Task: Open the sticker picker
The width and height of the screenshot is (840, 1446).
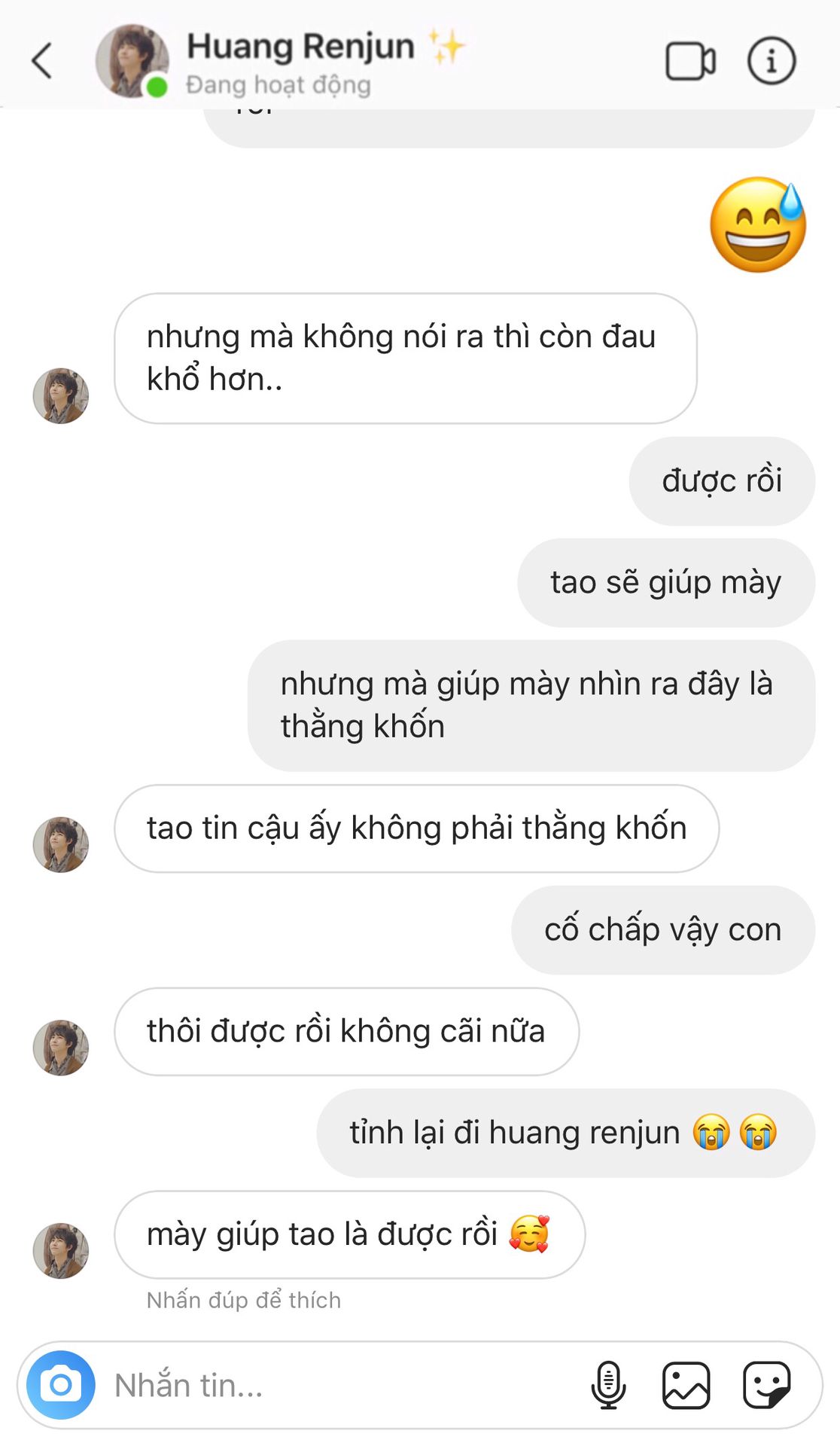Action: click(766, 1384)
